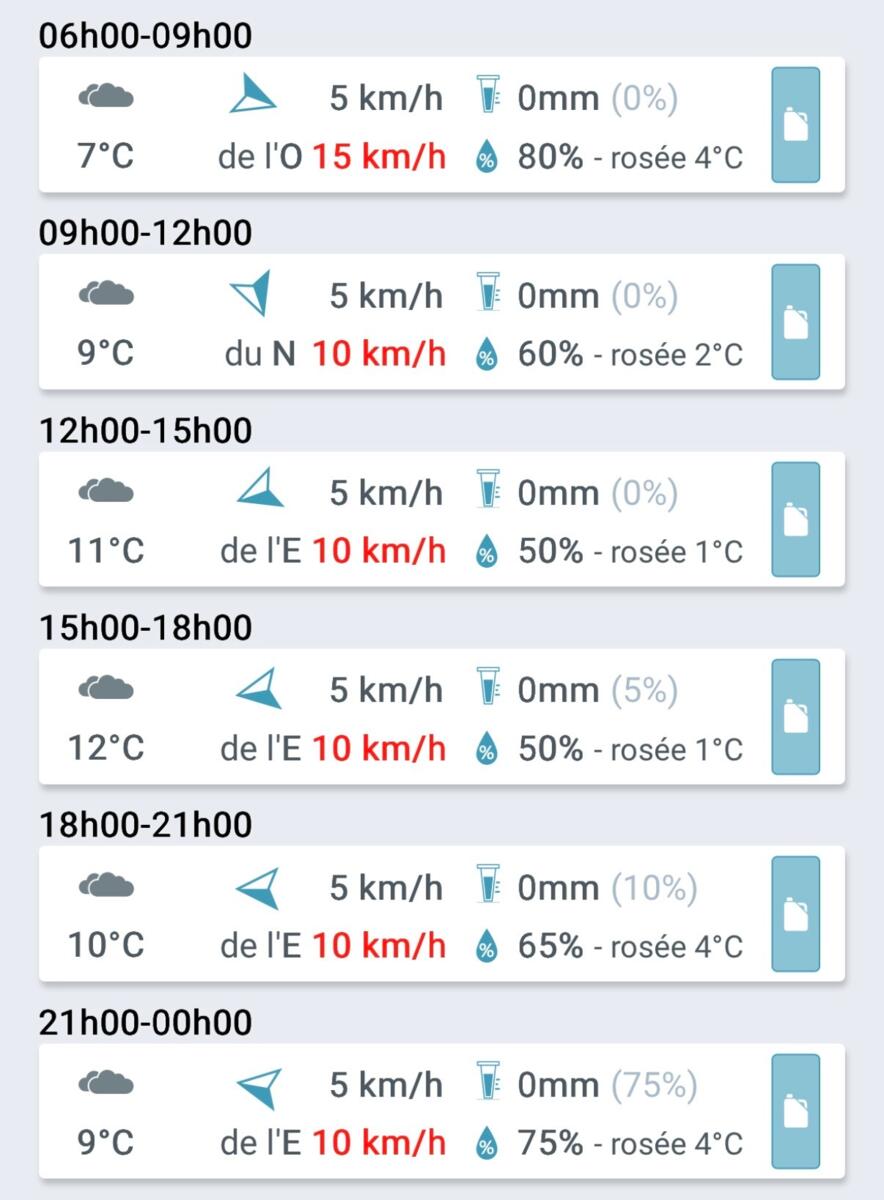Select the jerrycan button in 15h00-18h00 card
Viewport: 884px width, 1200px height.
pos(795,716)
